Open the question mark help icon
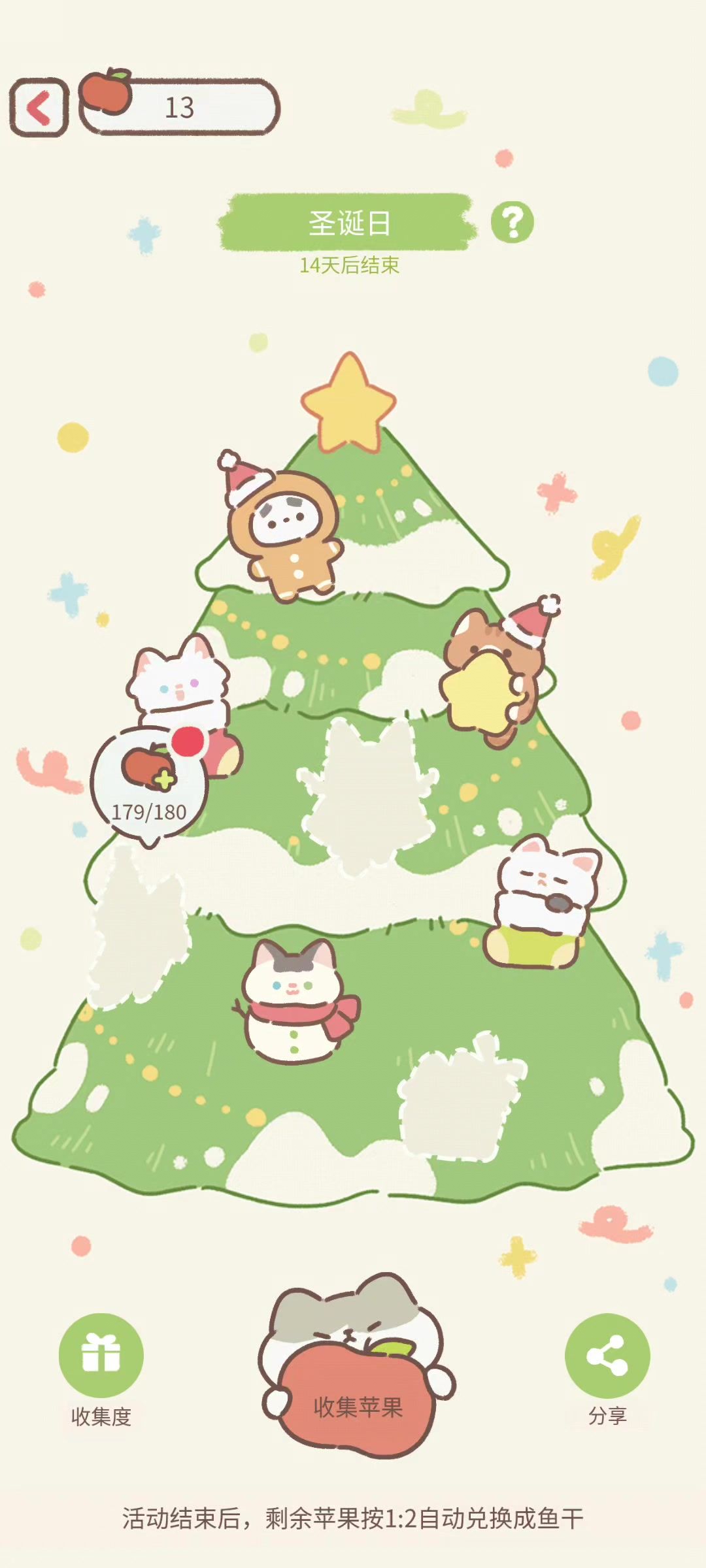 (513, 223)
